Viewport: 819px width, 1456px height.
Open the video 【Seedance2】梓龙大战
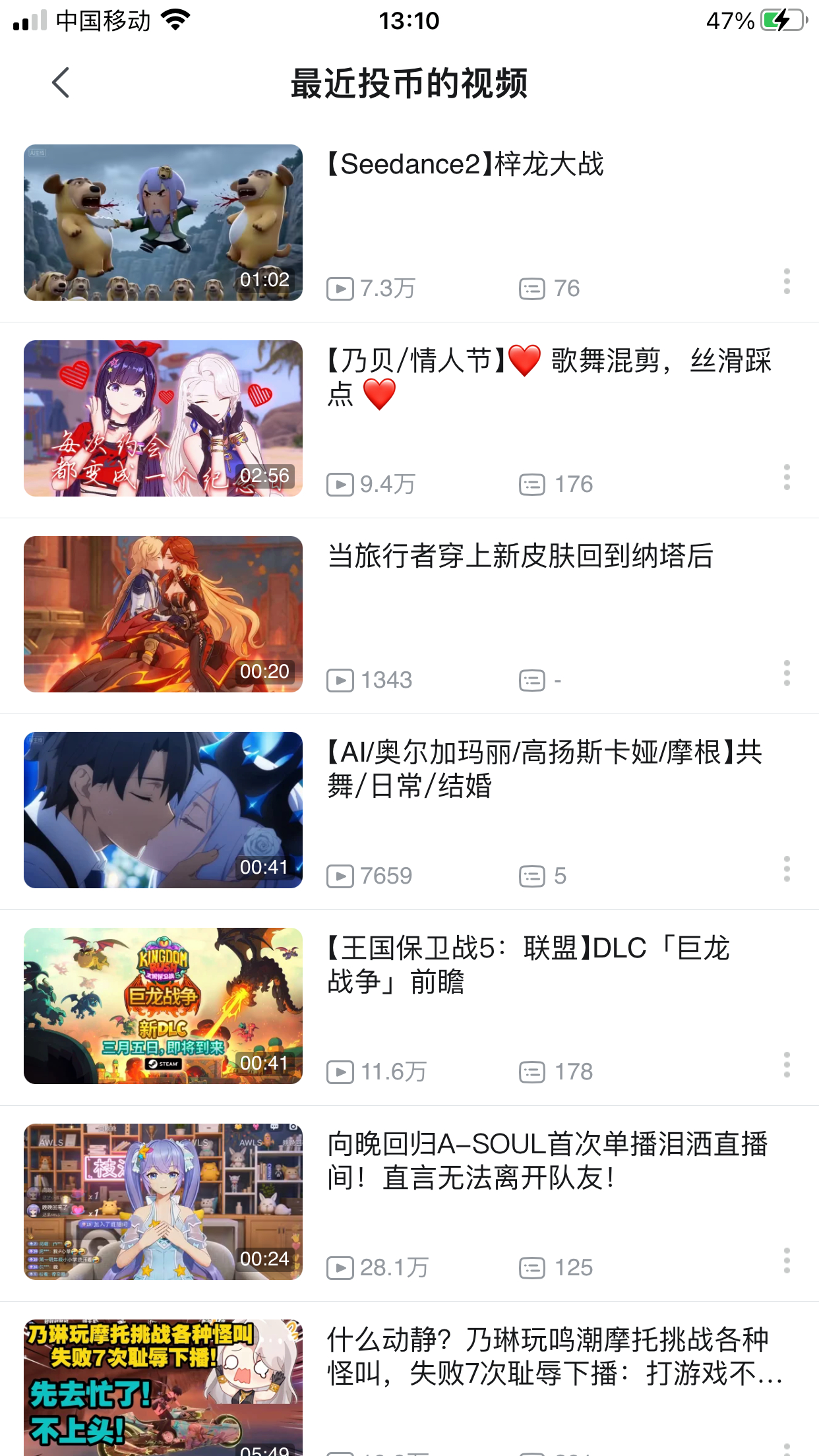coord(163,223)
